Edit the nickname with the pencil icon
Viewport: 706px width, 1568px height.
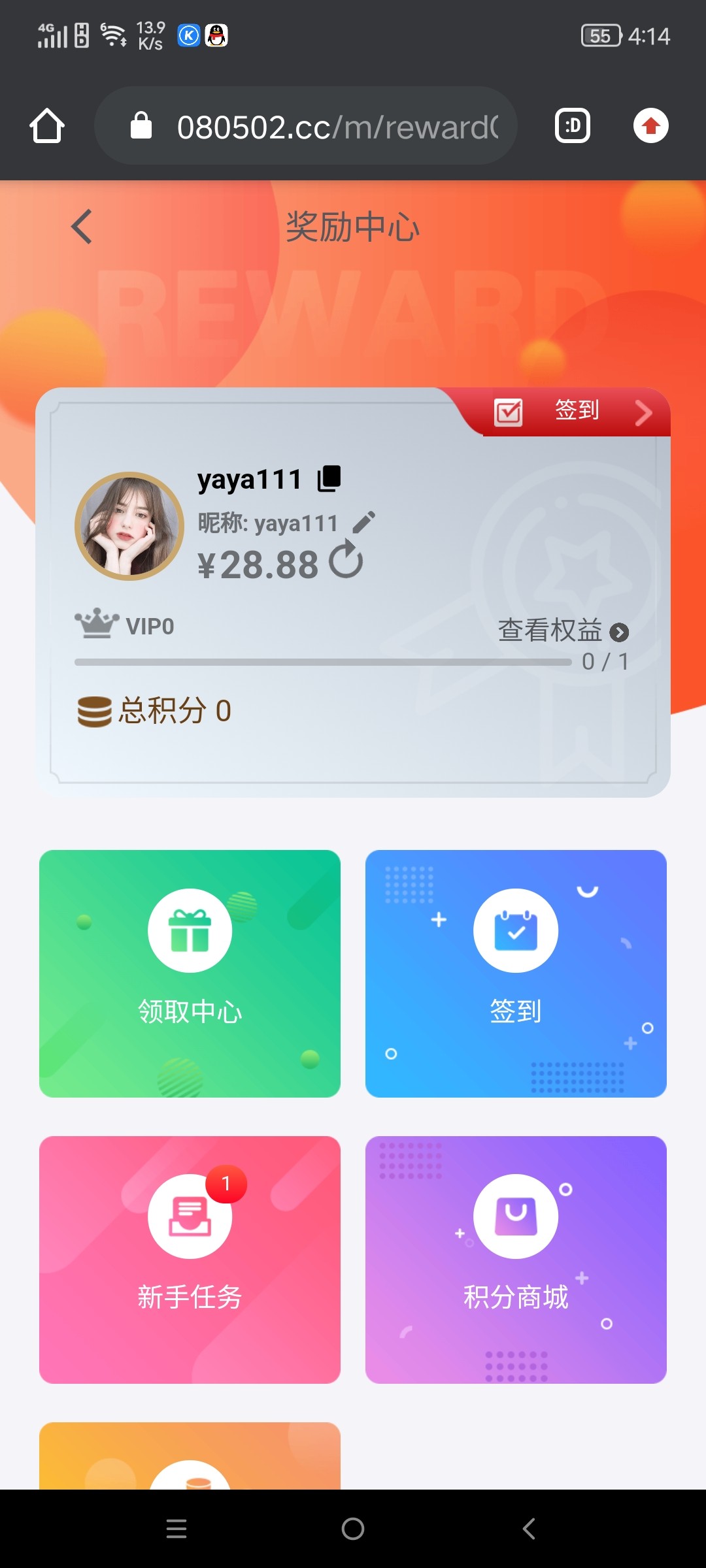pos(363,523)
